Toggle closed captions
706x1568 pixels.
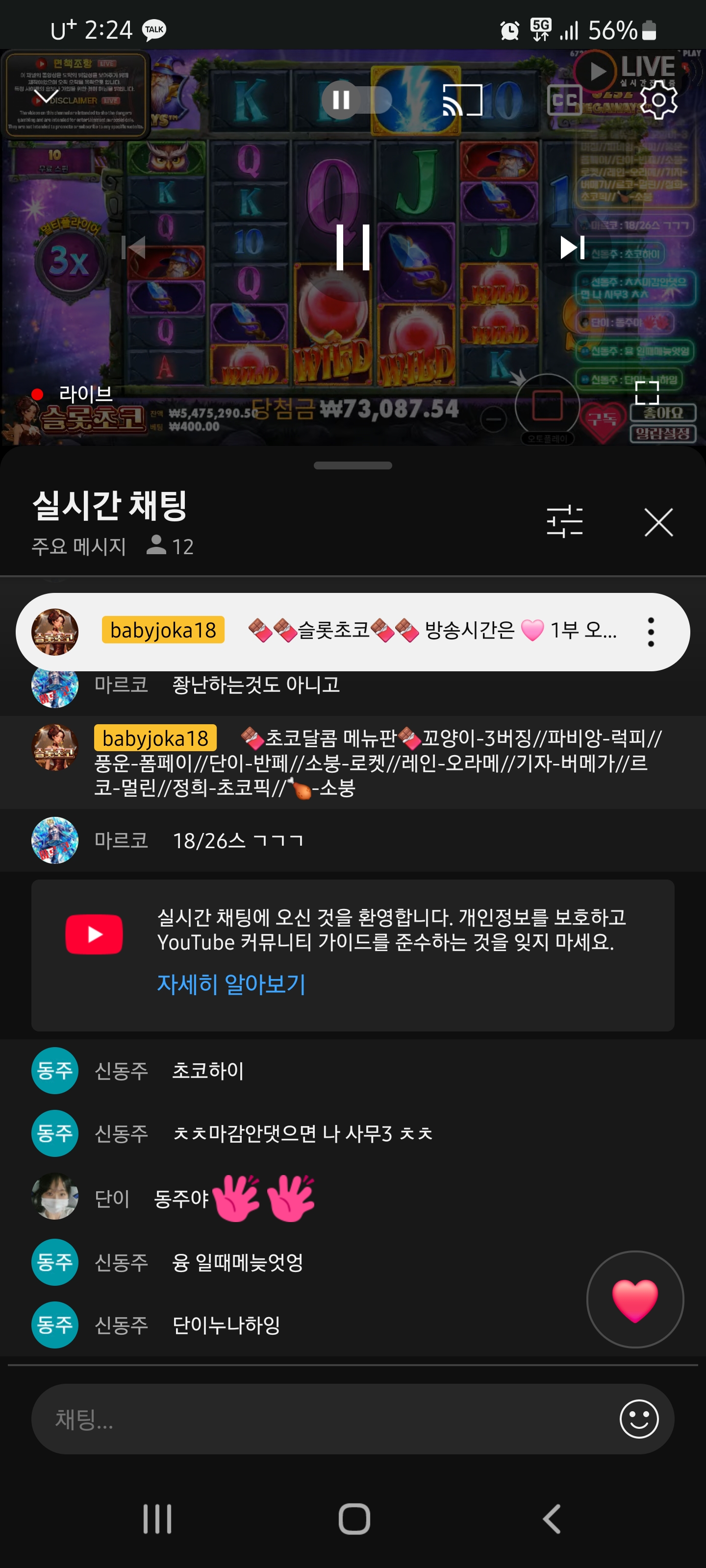(565, 99)
